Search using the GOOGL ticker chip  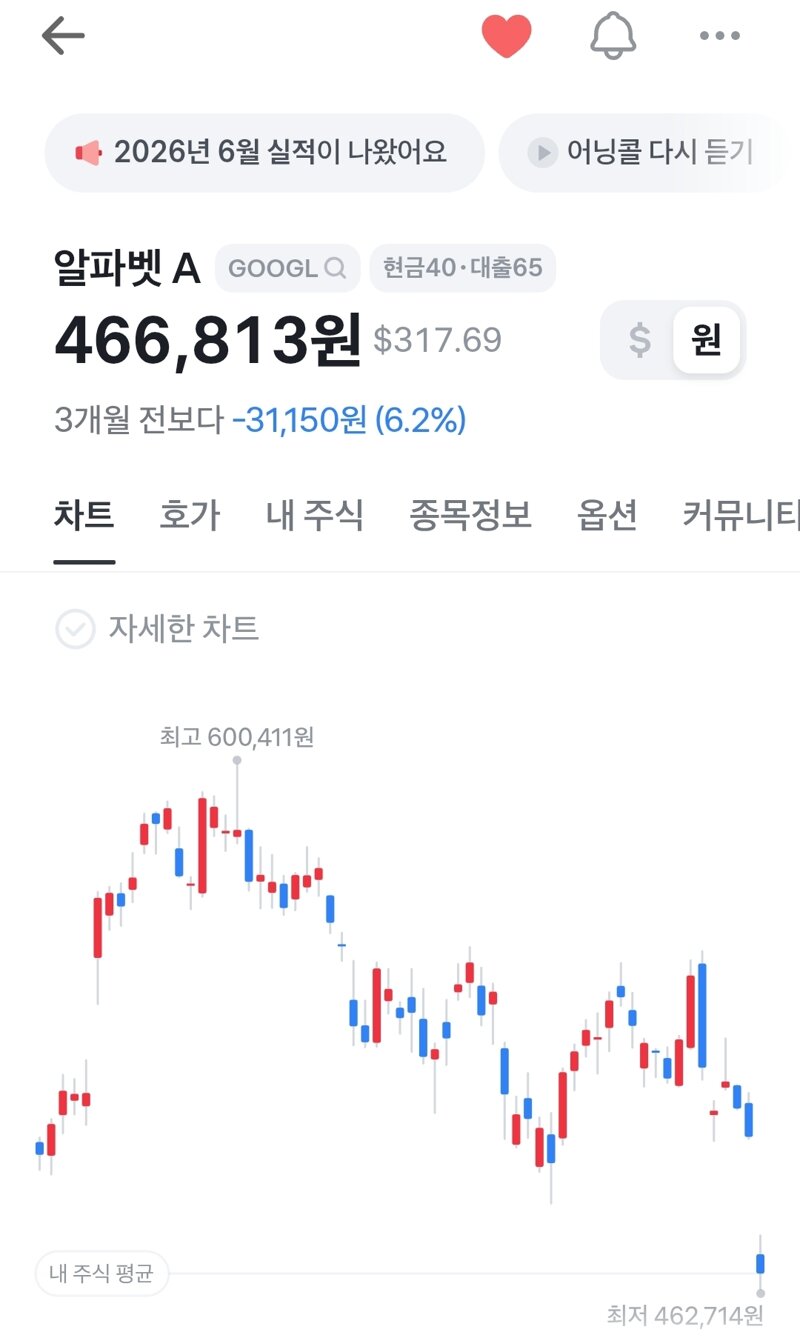point(287,268)
